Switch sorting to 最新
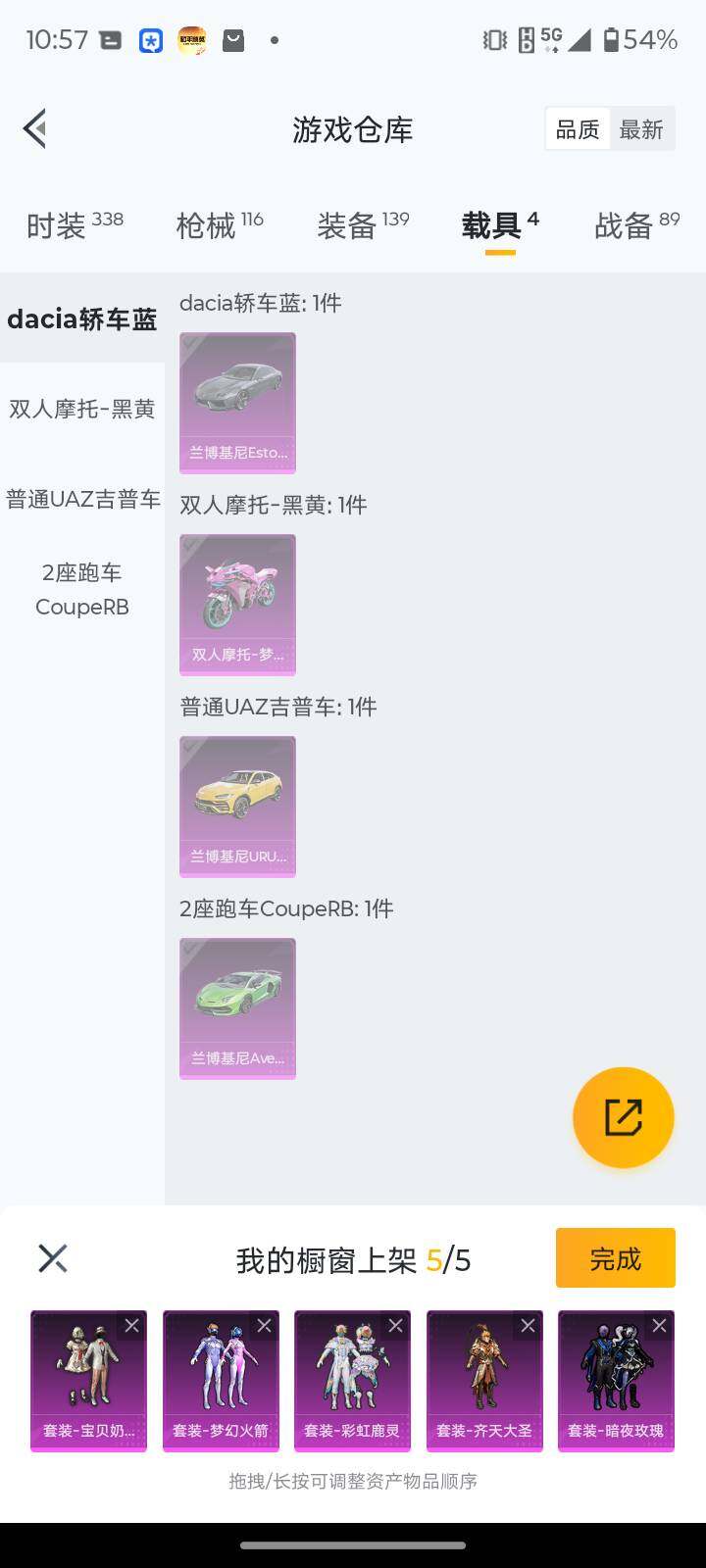 pyautogui.click(x=642, y=128)
